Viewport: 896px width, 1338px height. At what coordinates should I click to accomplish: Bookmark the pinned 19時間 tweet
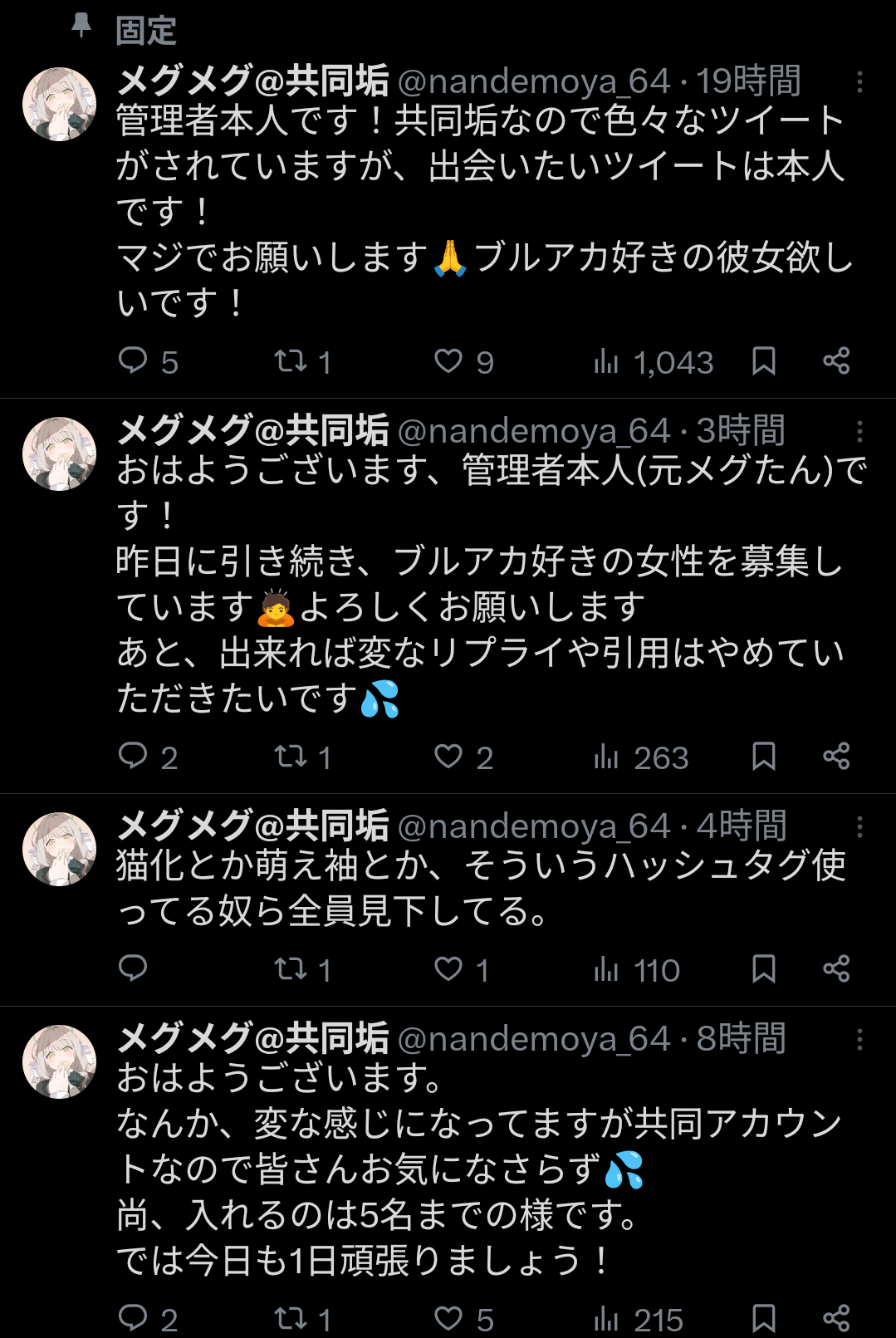[763, 360]
